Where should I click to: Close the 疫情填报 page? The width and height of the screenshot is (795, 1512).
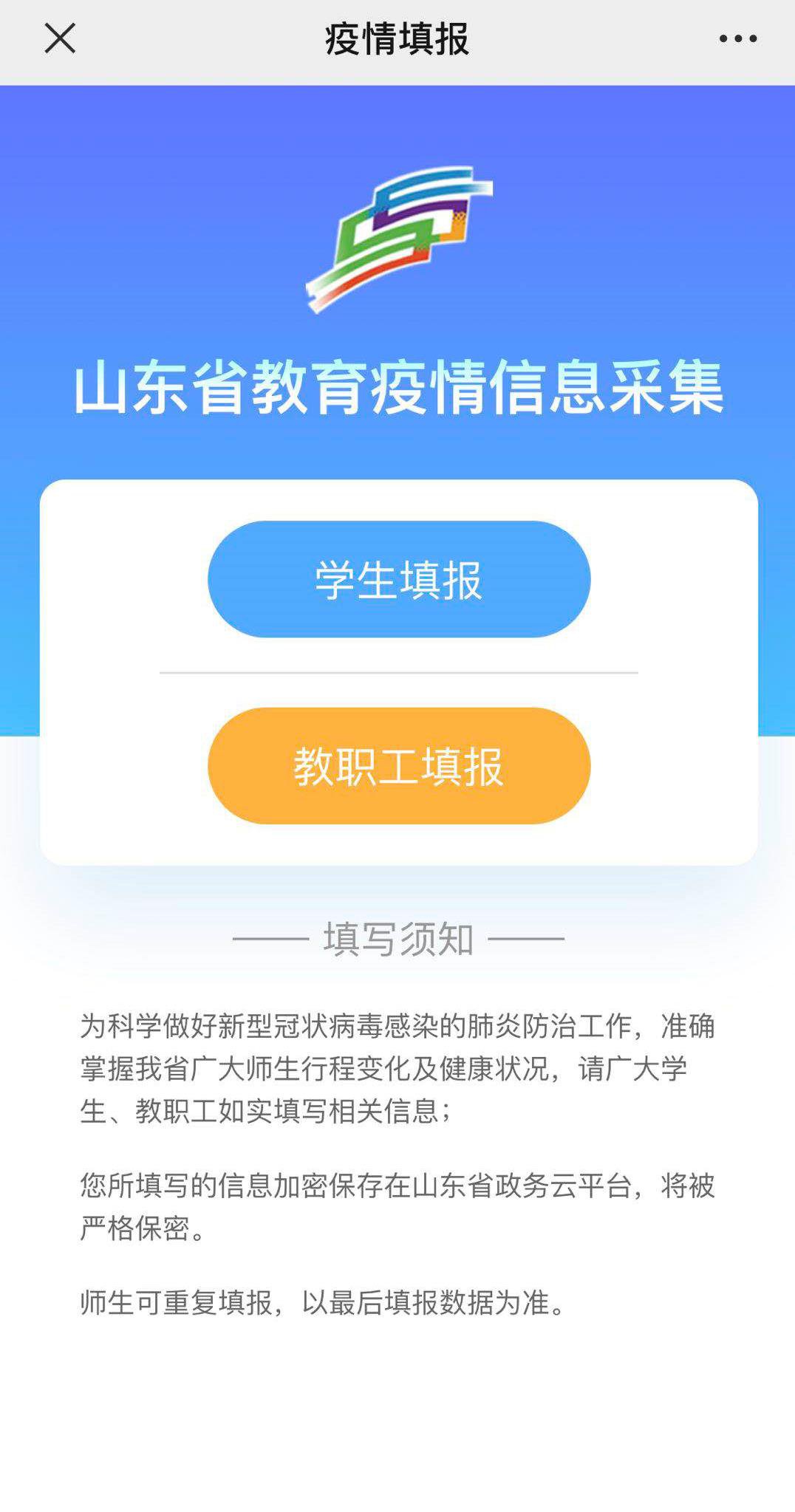tap(60, 38)
